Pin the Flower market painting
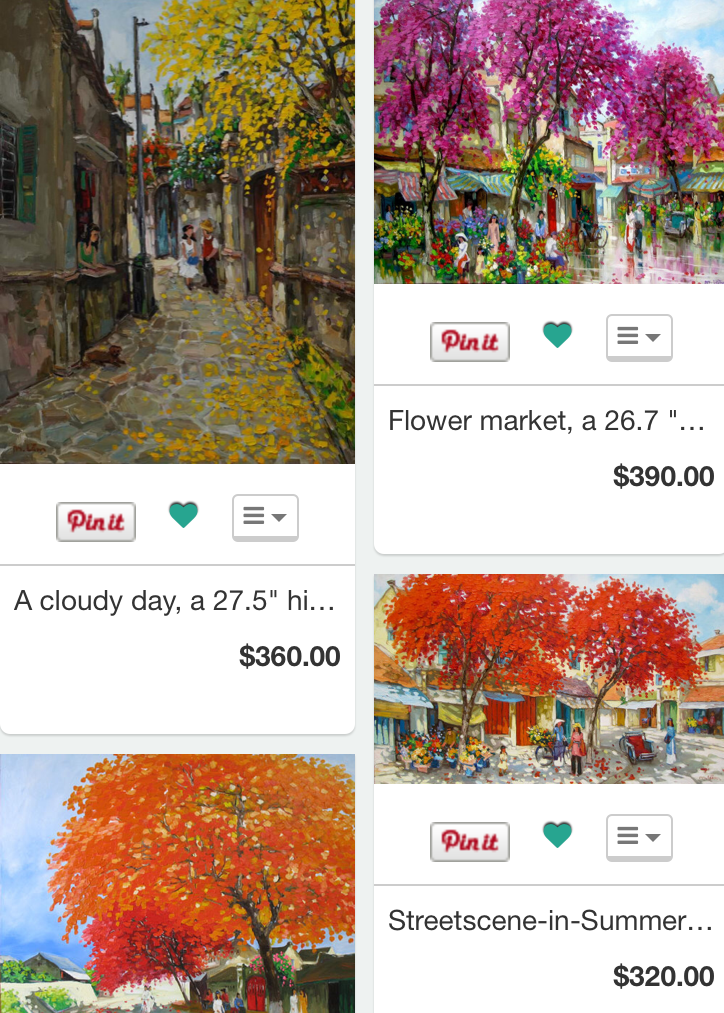The height and width of the screenshot is (1013, 724). [x=470, y=341]
